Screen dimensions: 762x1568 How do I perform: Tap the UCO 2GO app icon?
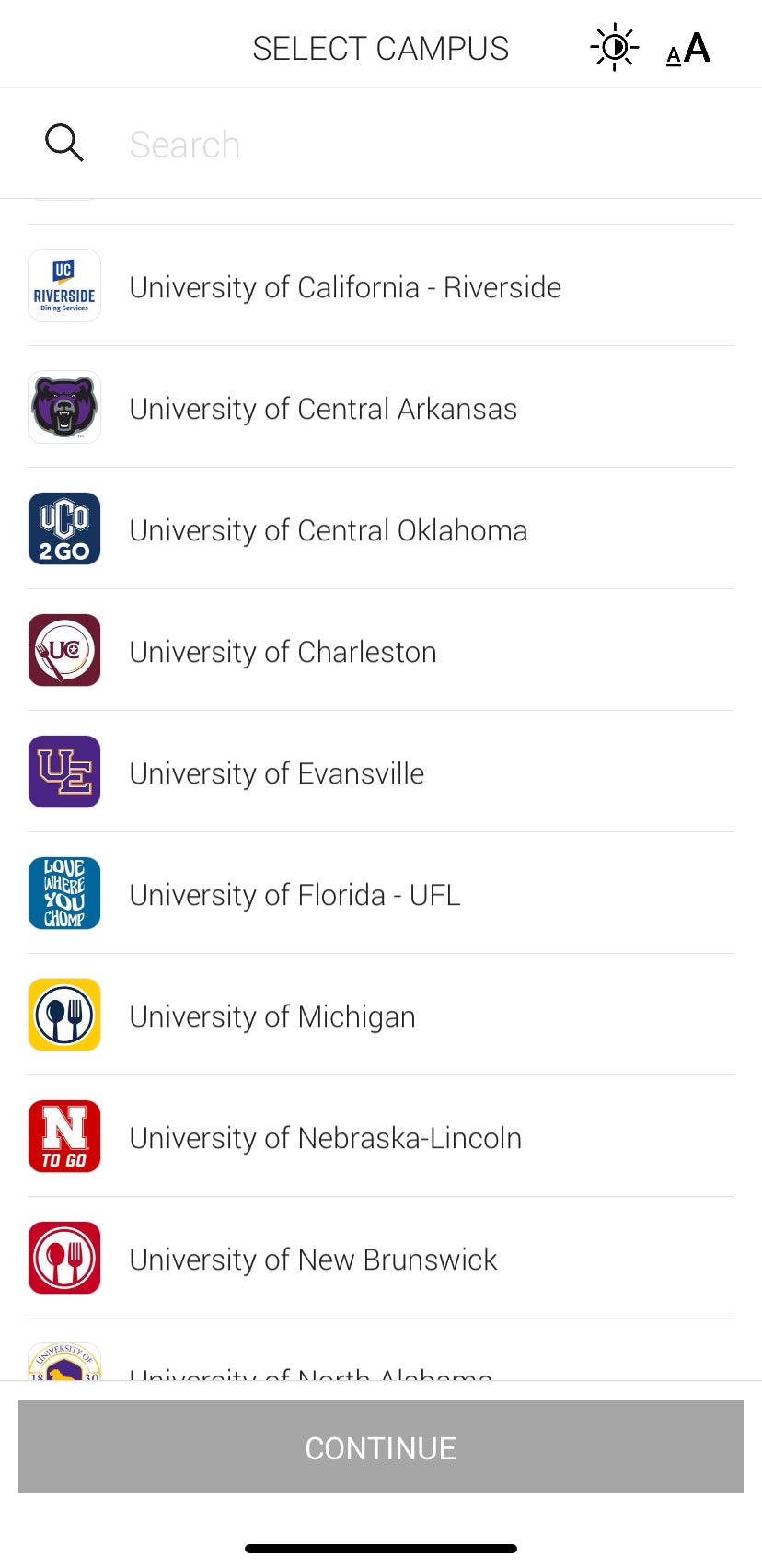tap(63, 528)
